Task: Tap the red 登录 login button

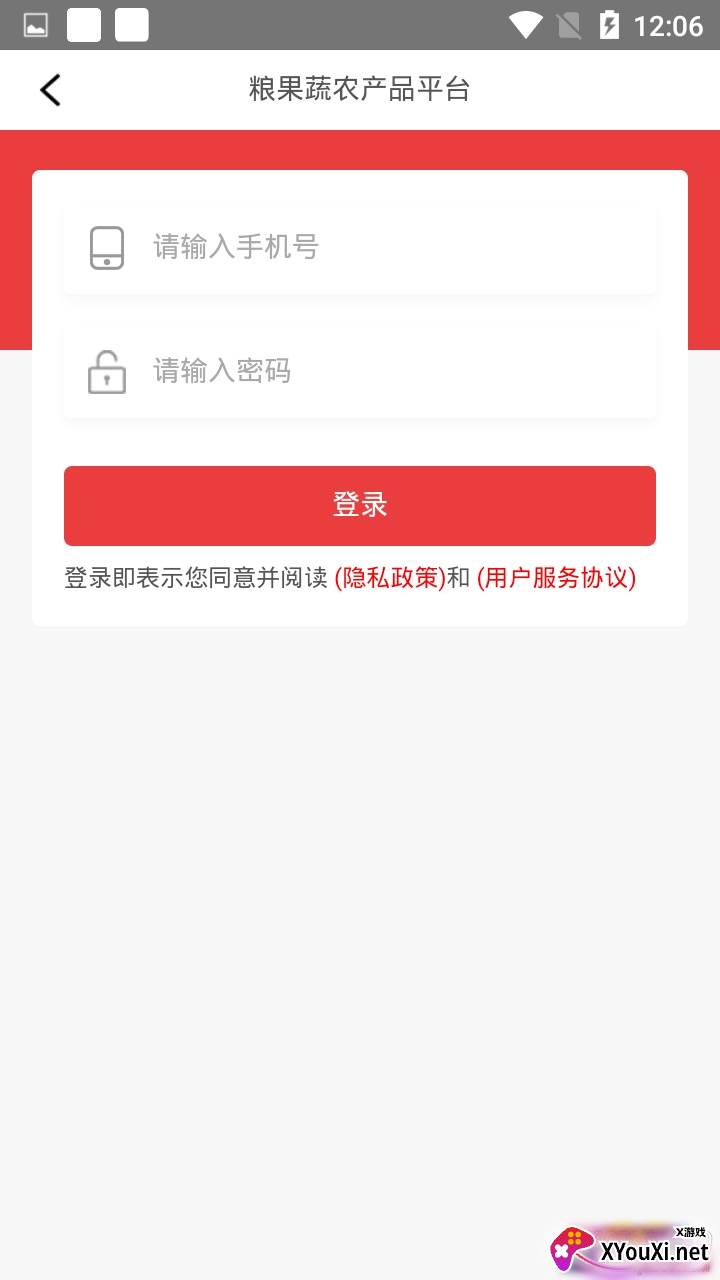Action: (x=360, y=506)
